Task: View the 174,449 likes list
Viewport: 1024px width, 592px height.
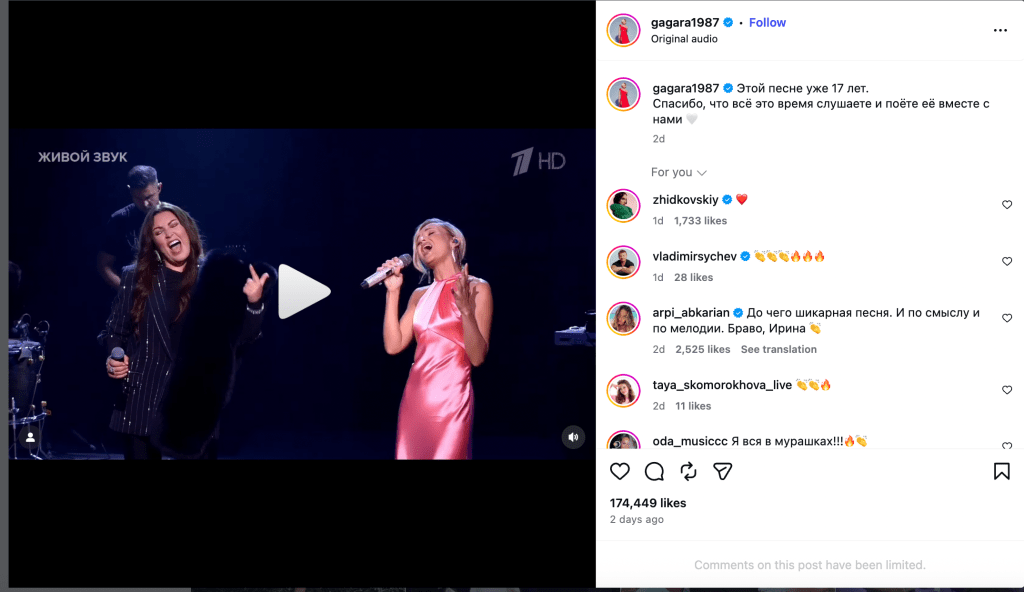Action: pyautogui.click(x=647, y=503)
